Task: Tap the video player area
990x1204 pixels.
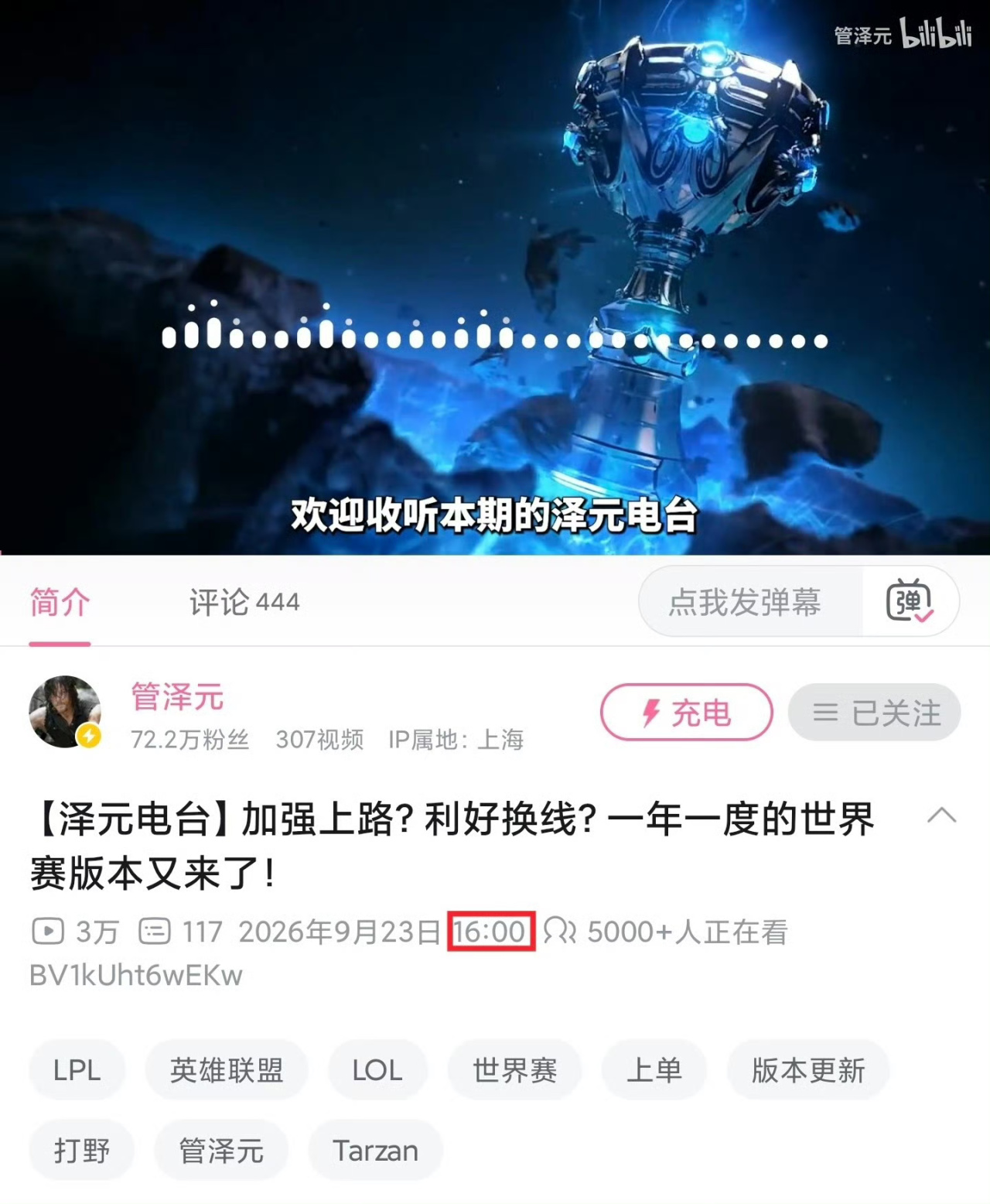Action: pos(495,277)
